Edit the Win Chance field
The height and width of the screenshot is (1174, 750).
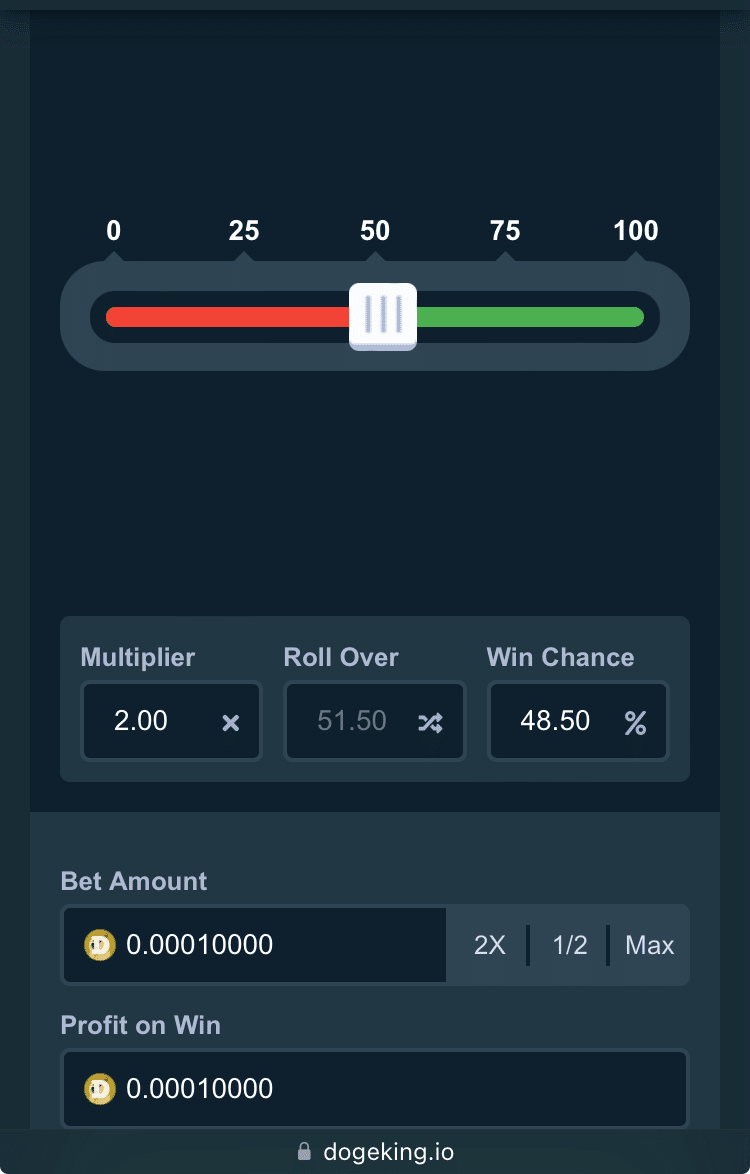(556, 721)
